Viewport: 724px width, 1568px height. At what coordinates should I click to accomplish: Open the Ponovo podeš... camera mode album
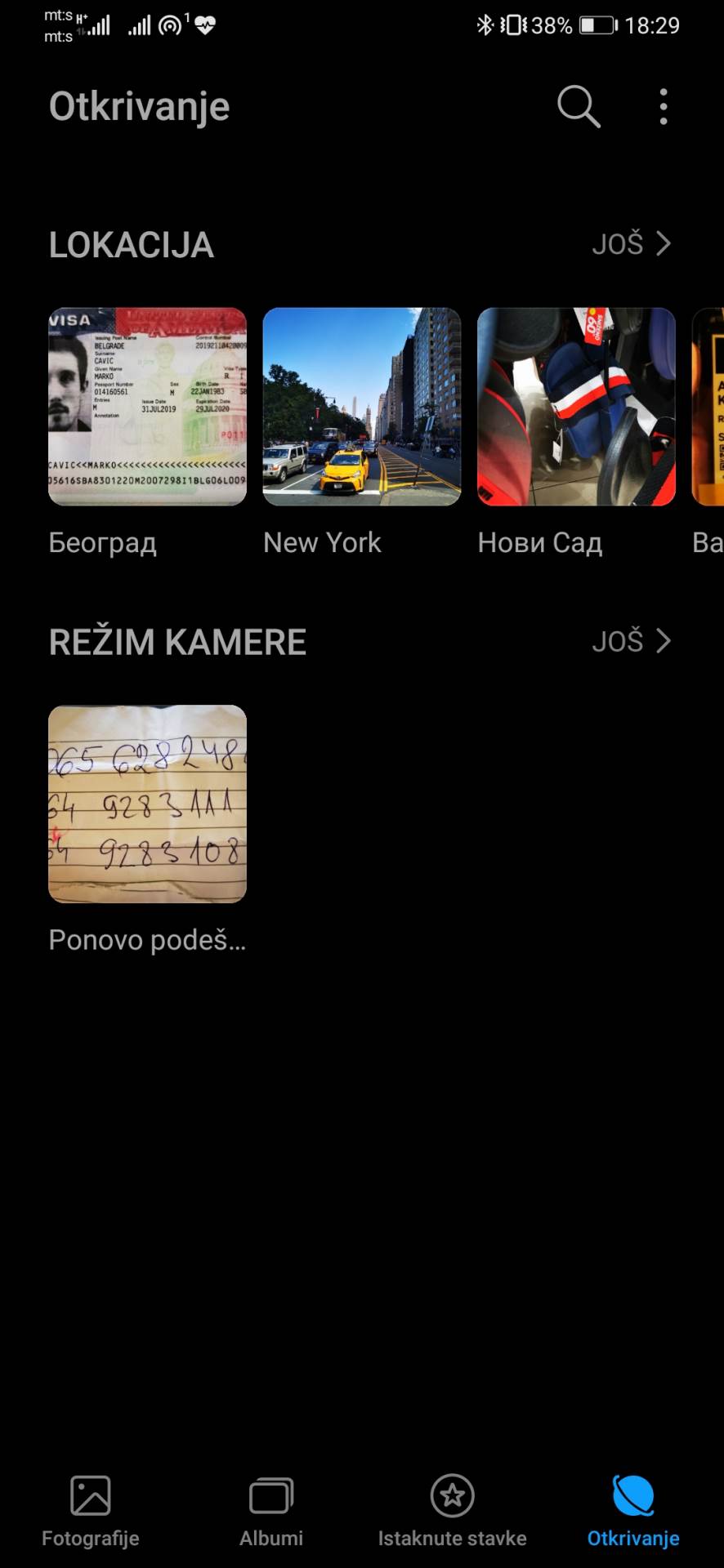147,804
